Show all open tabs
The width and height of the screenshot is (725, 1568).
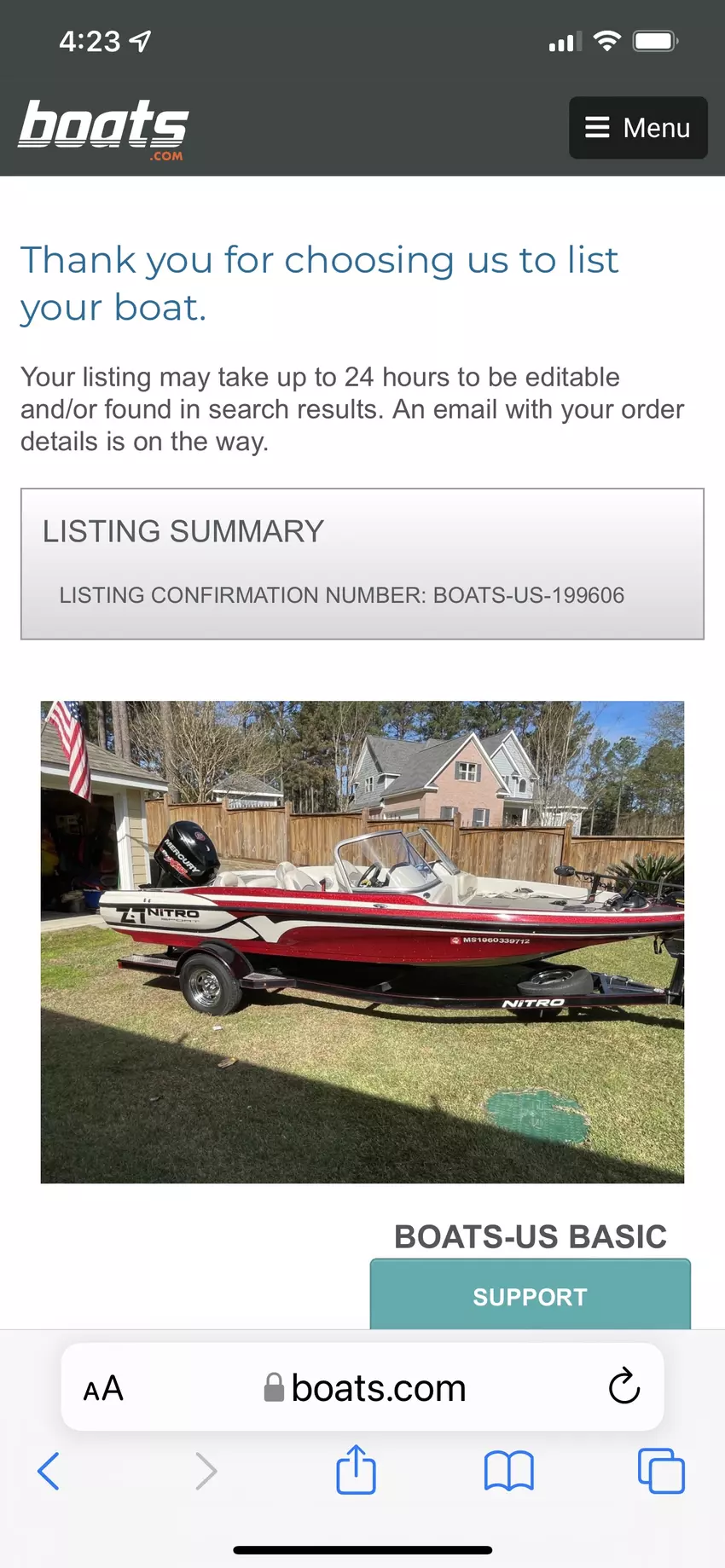[660, 1471]
